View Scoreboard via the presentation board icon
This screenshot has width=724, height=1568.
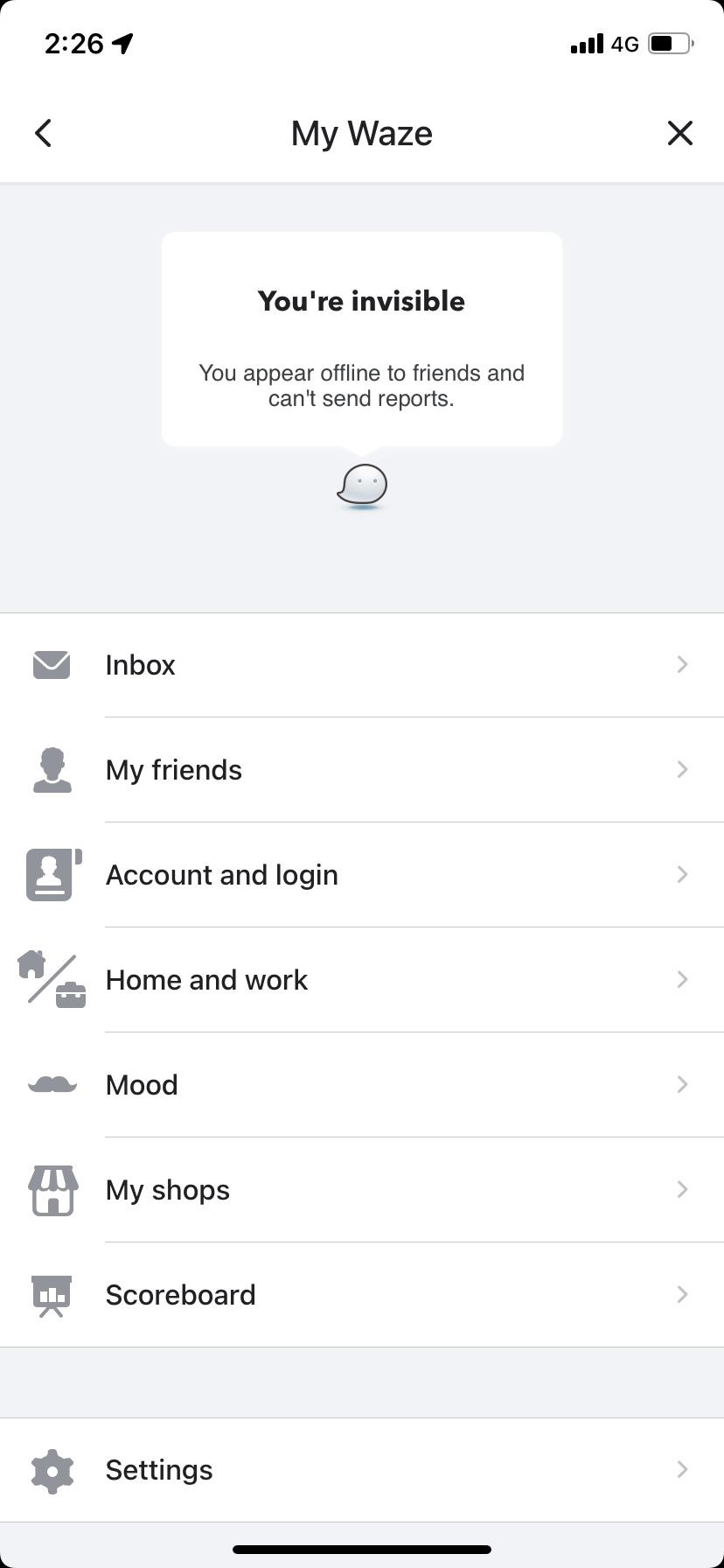point(52,1294)
